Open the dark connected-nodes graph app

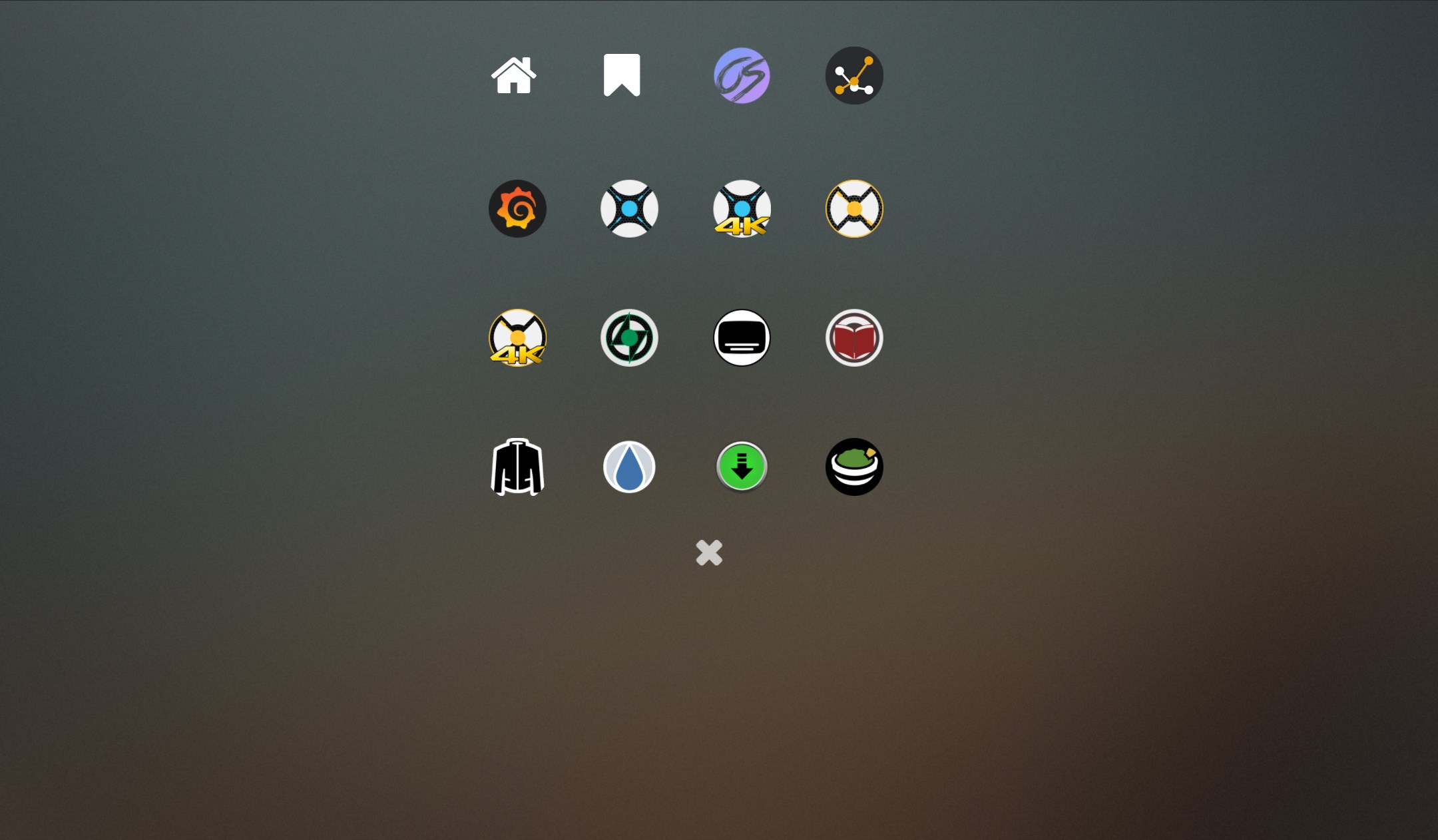(854, 75)
